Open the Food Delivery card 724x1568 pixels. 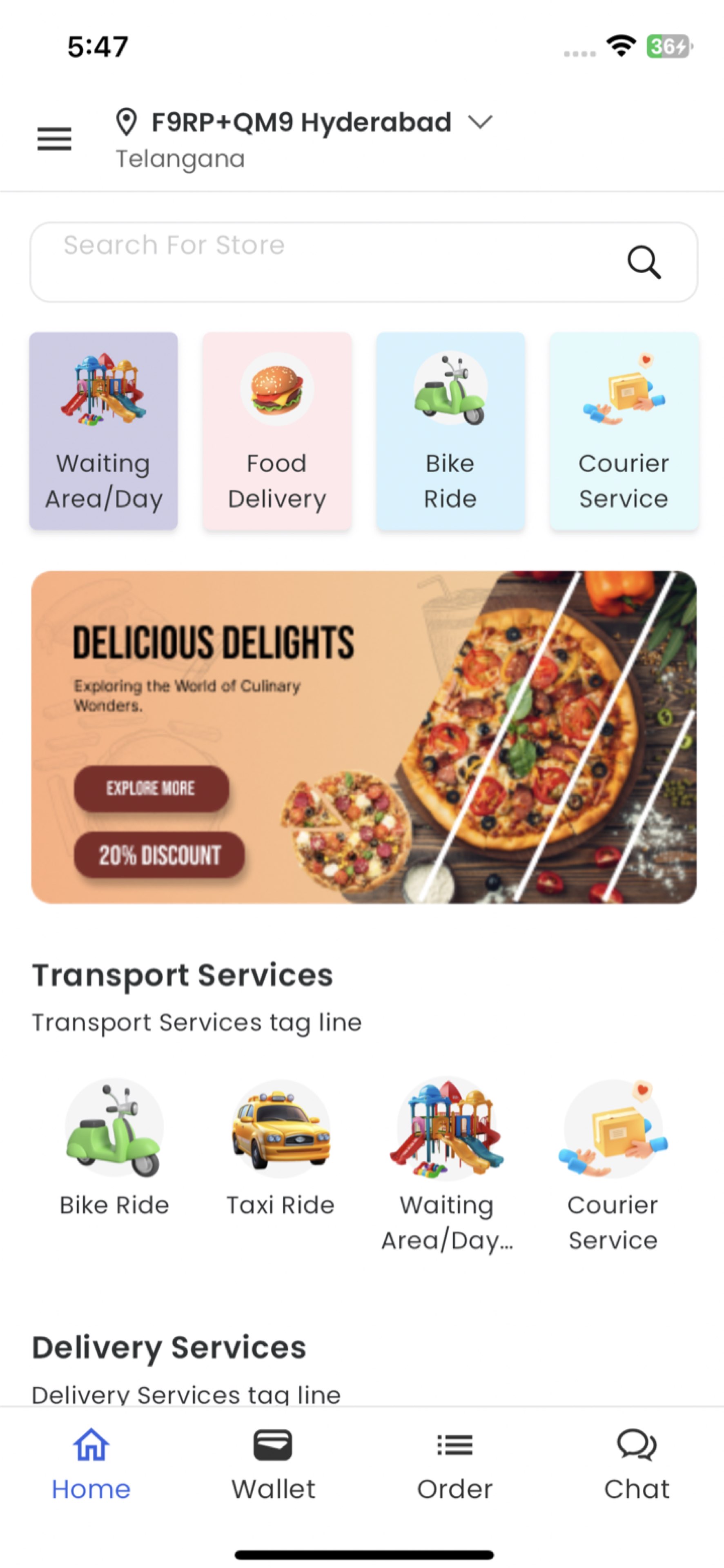tap(277, 431)
